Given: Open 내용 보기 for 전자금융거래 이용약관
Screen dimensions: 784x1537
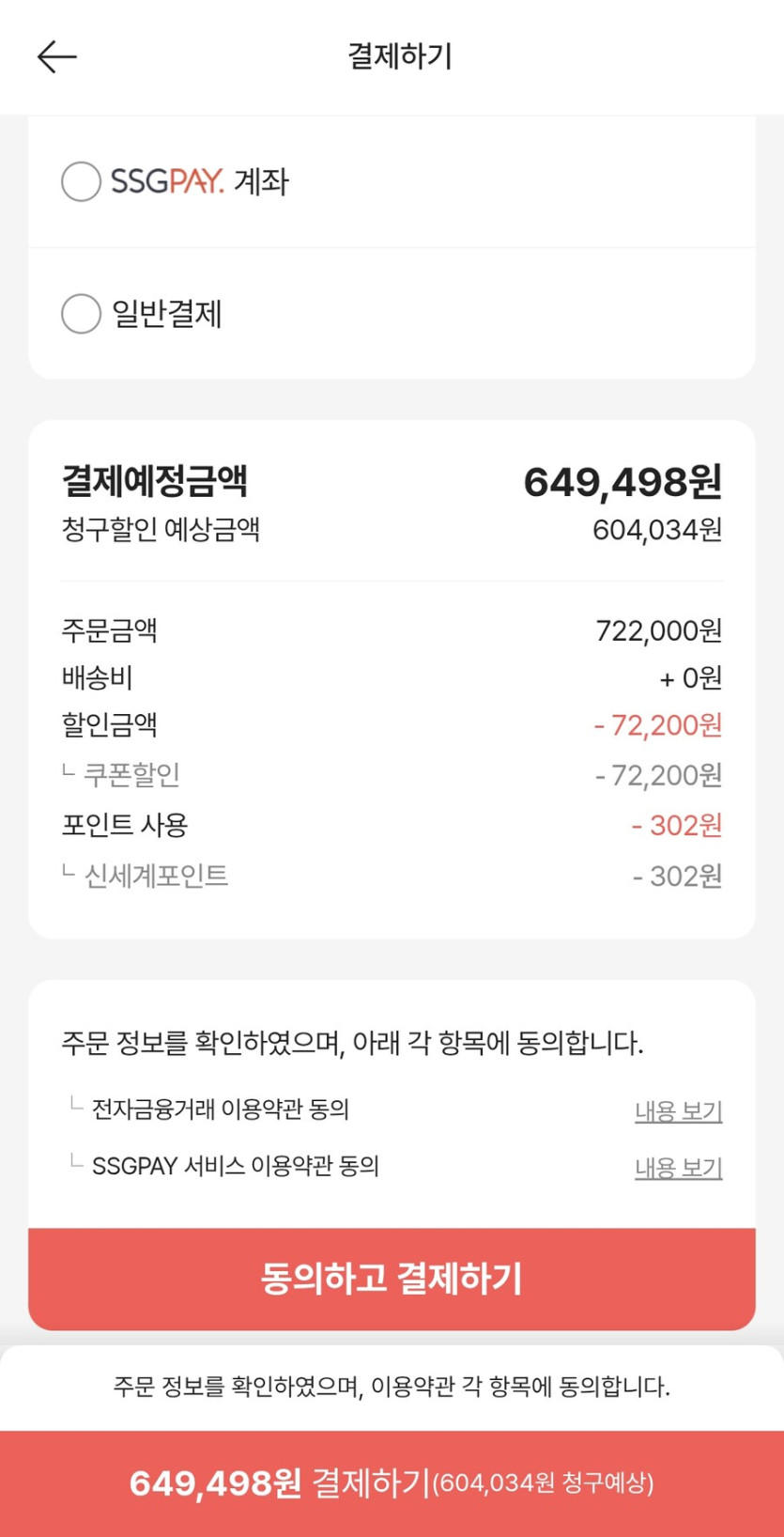Looking at the screenshot, I should pos(678,1110).
